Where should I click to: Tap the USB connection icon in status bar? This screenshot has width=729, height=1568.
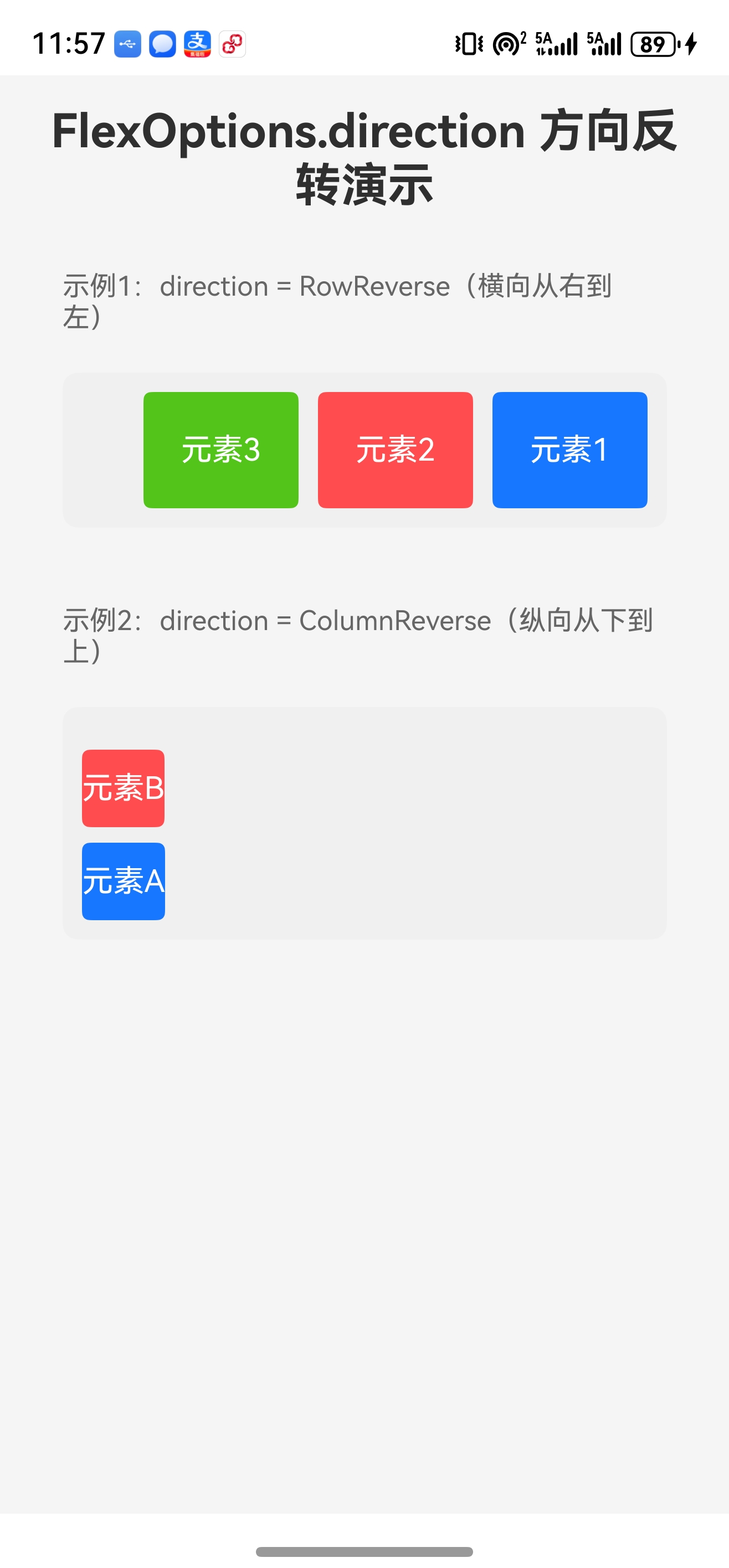click(127, 43)
